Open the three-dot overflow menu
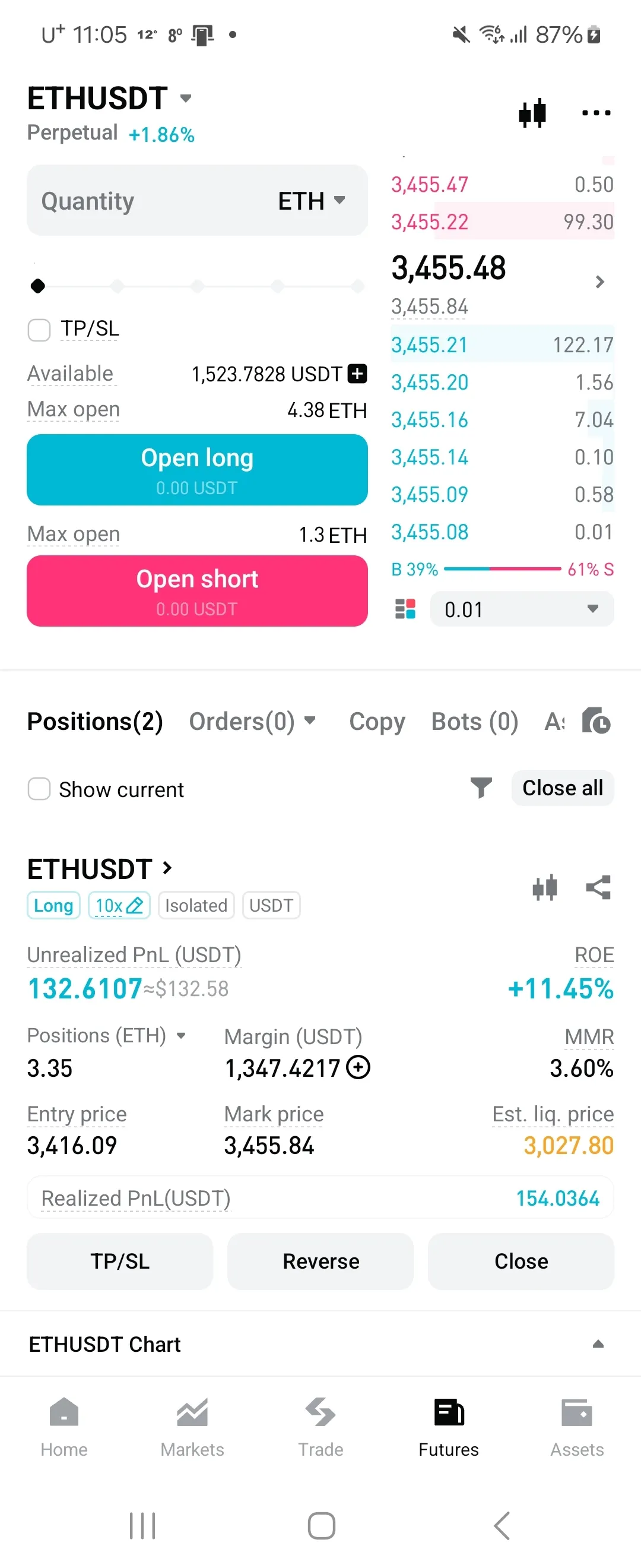This screenshot has height=1568, width=641. click(596, 113)
